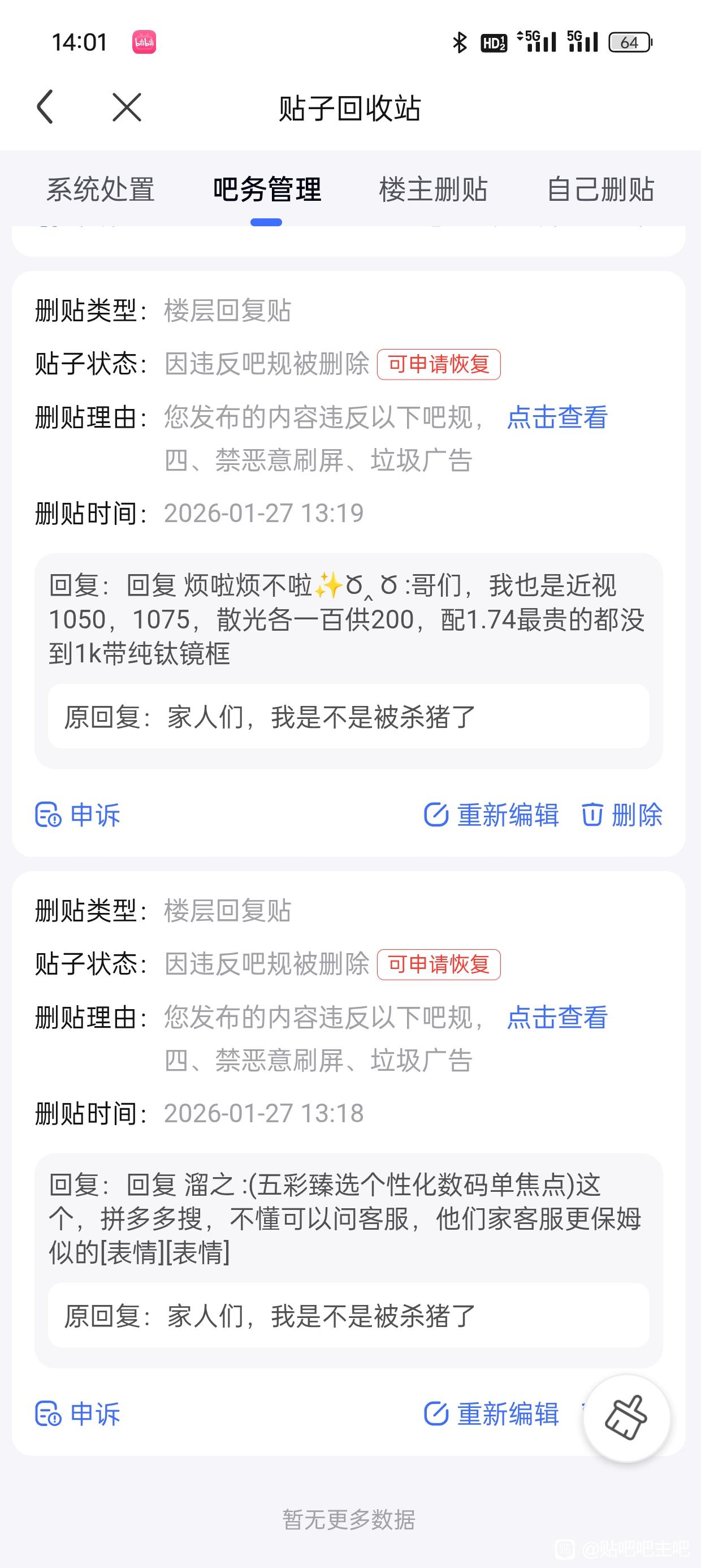Tap 重新编辑 on the 13:19 deleted post

pos(491,815)
